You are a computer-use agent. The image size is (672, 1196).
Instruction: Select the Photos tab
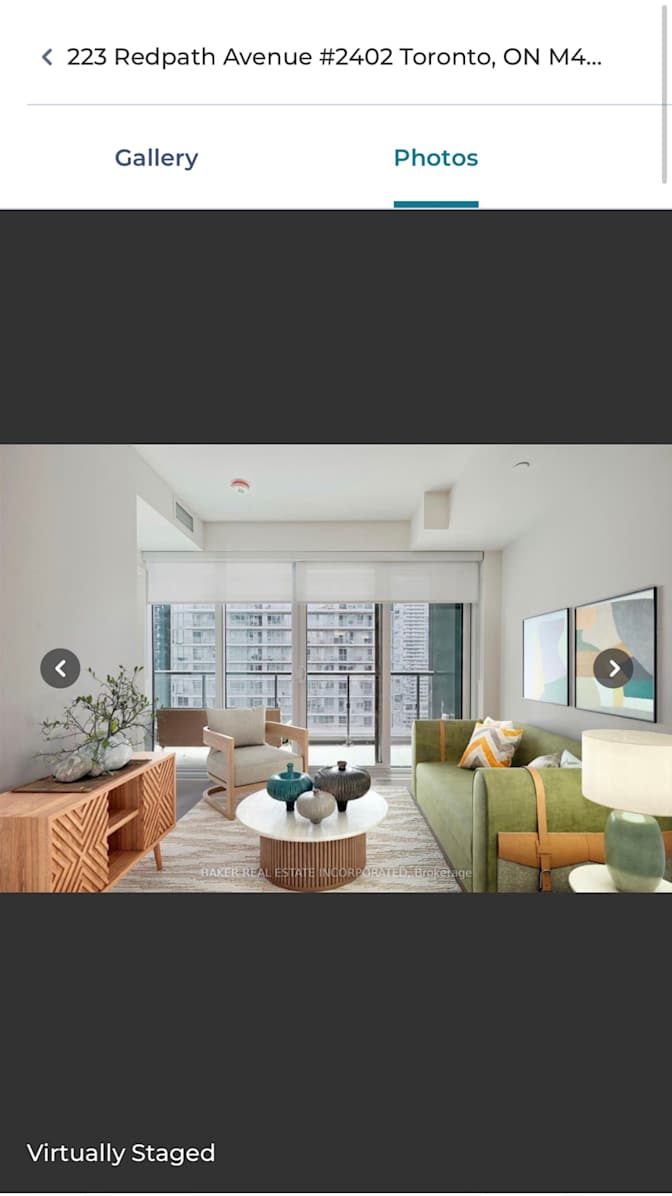click(x=435, y=158)
